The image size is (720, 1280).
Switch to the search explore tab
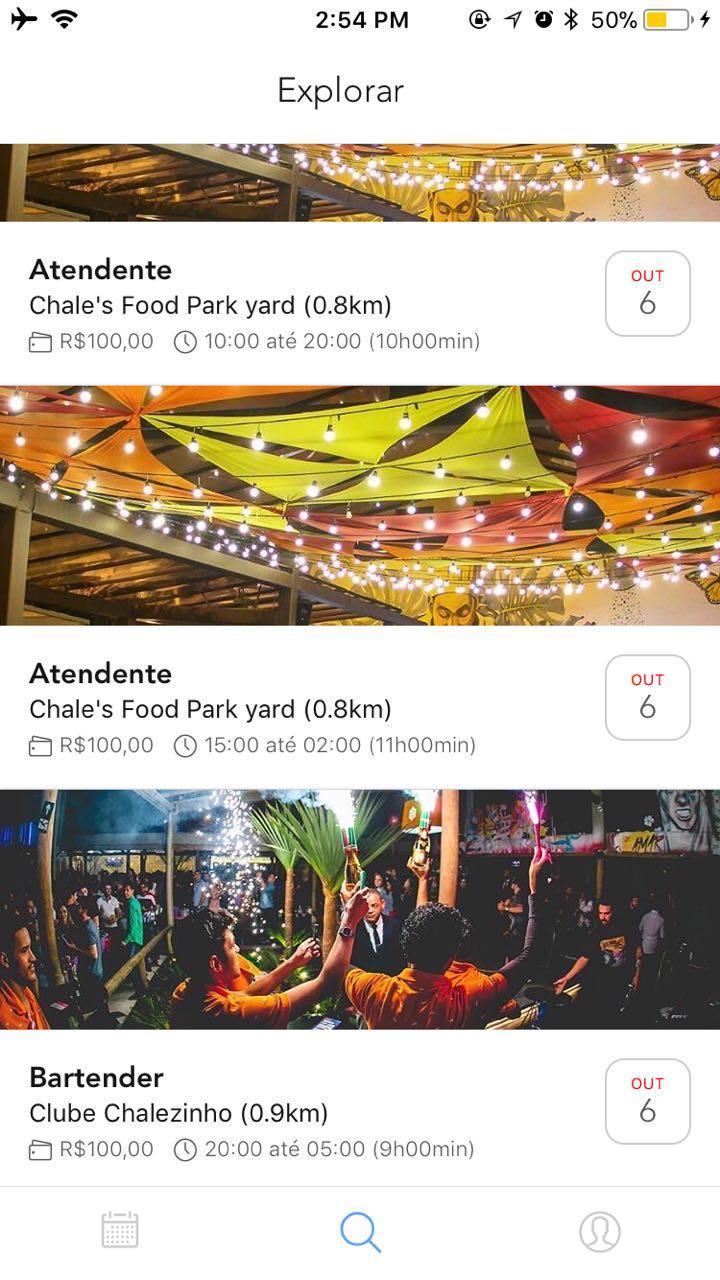tap(360, 1230)
